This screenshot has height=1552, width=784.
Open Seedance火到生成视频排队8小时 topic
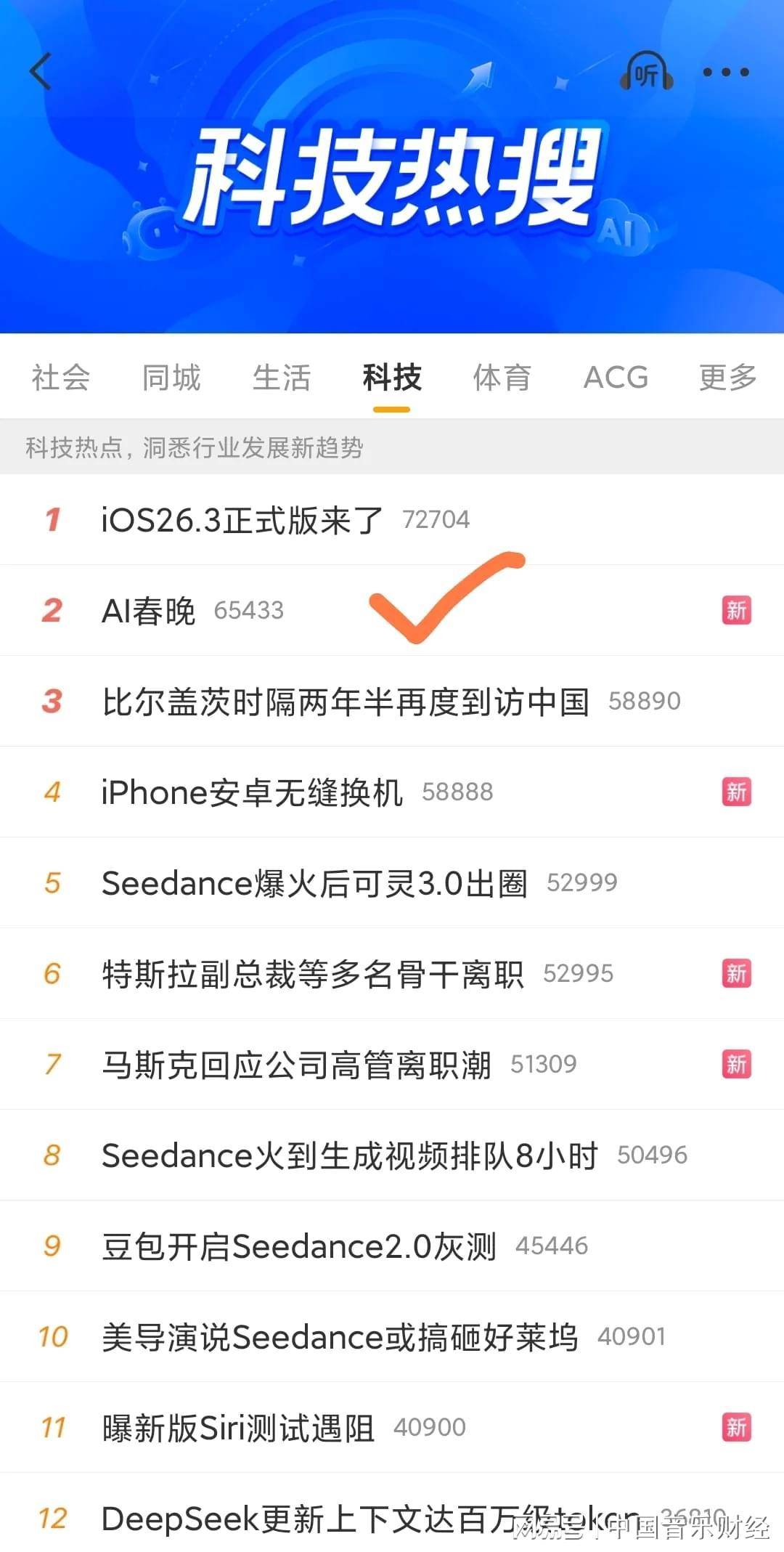tap(349, 1155)
